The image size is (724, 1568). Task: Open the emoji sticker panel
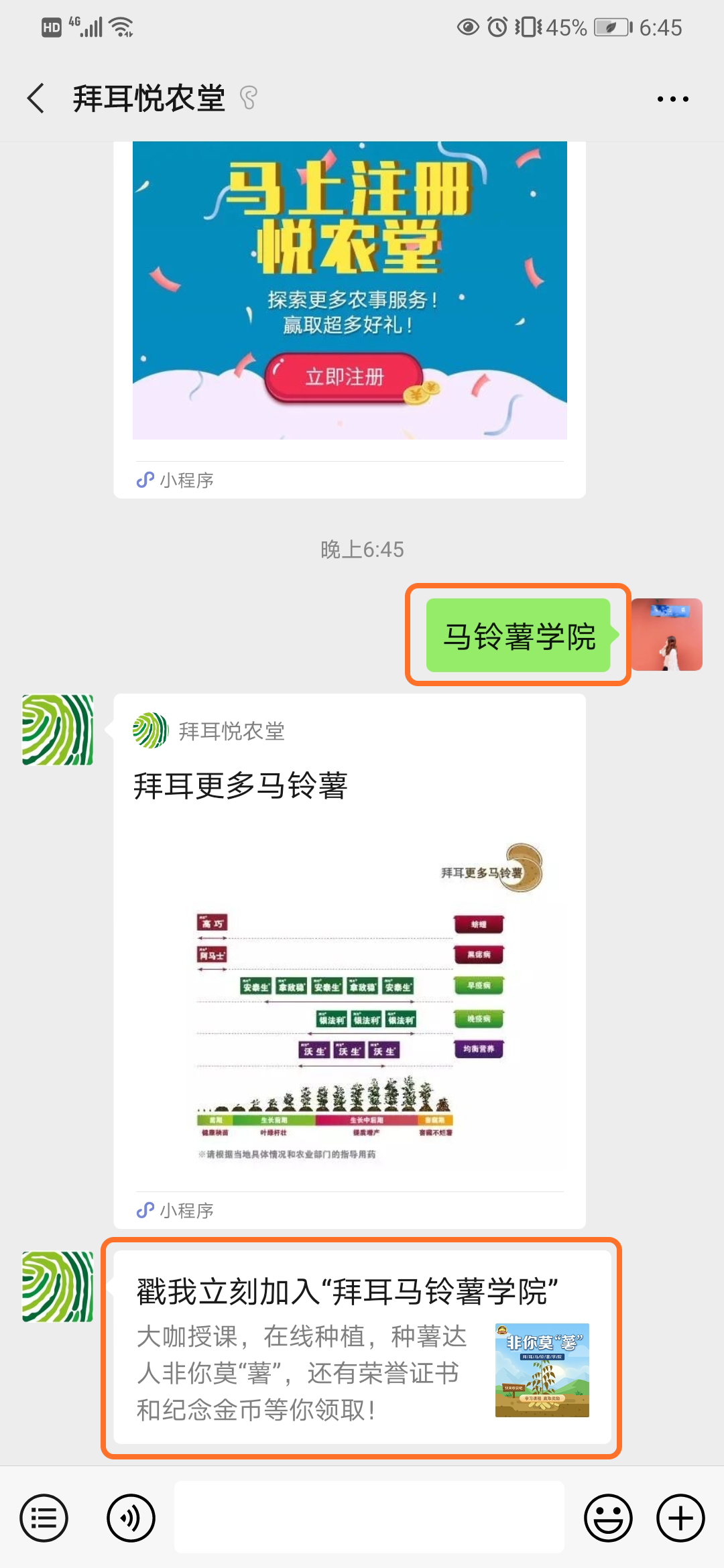click(x=608, y=1518)
